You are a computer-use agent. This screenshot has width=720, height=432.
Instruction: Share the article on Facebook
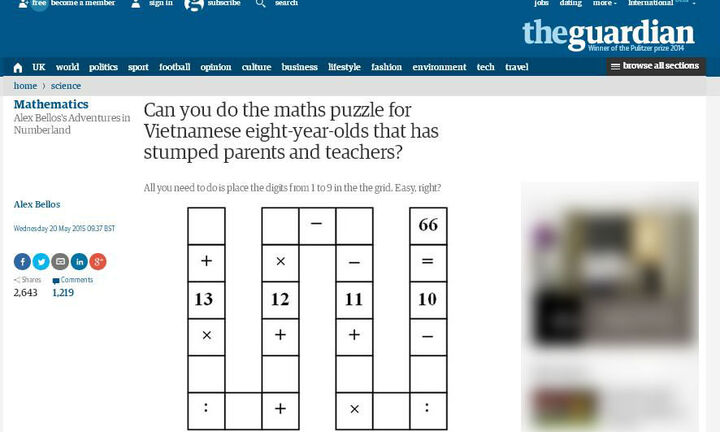click(x=22, y=262)
